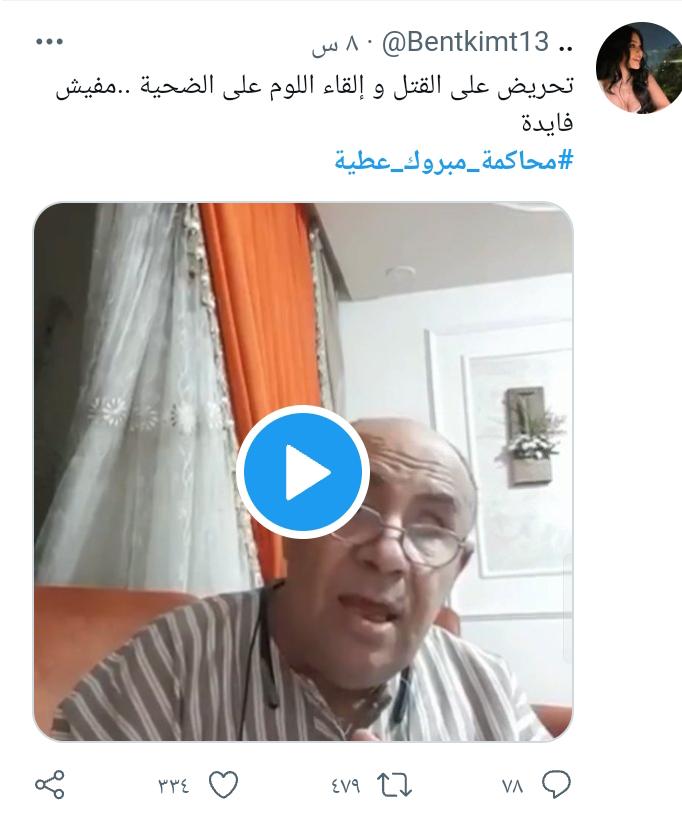Retweet the post with 479 retweets

(x=396, y=785)
